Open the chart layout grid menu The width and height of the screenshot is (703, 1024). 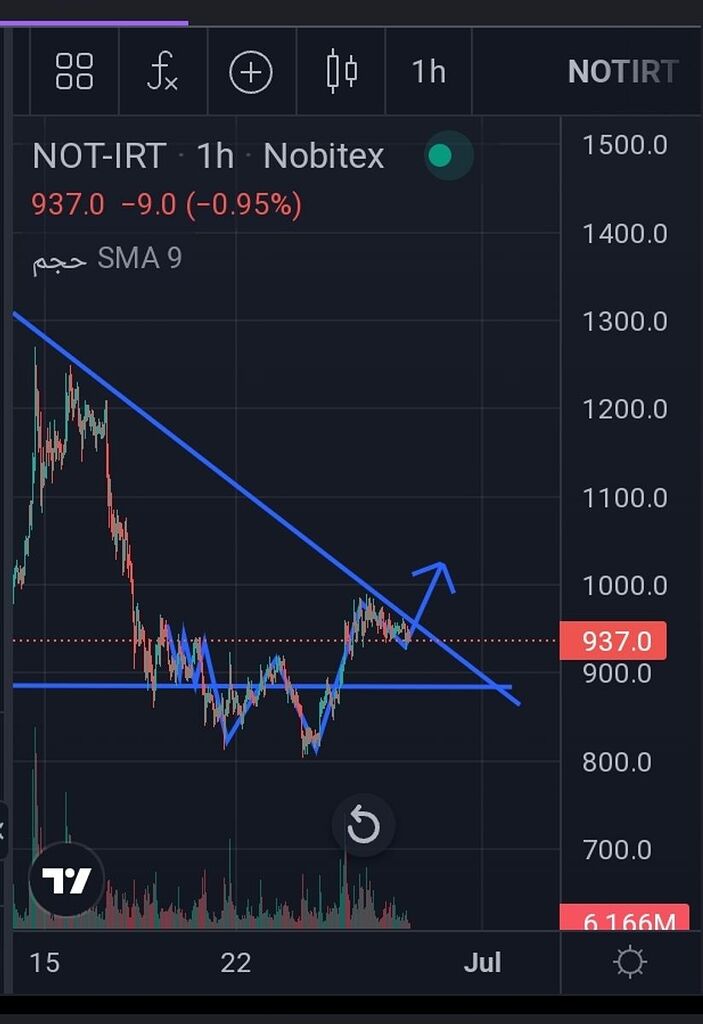(74, 72)
